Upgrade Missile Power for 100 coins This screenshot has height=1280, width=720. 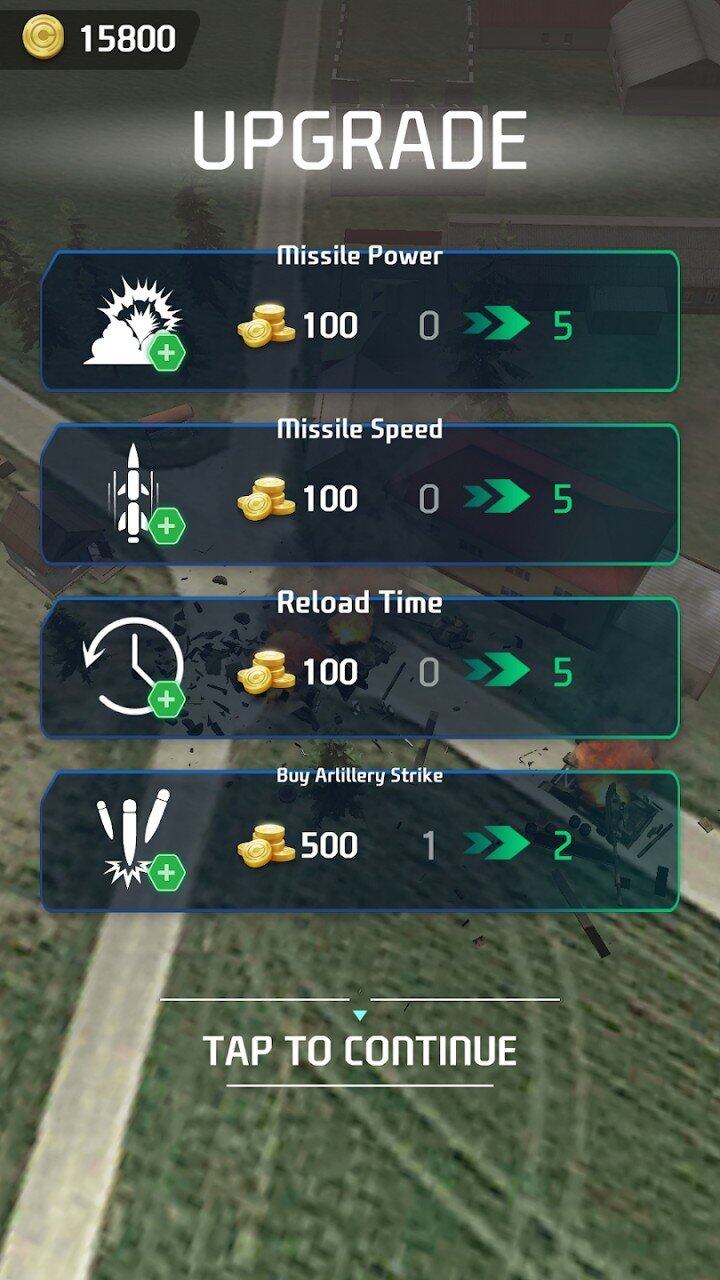pos(360,320)
